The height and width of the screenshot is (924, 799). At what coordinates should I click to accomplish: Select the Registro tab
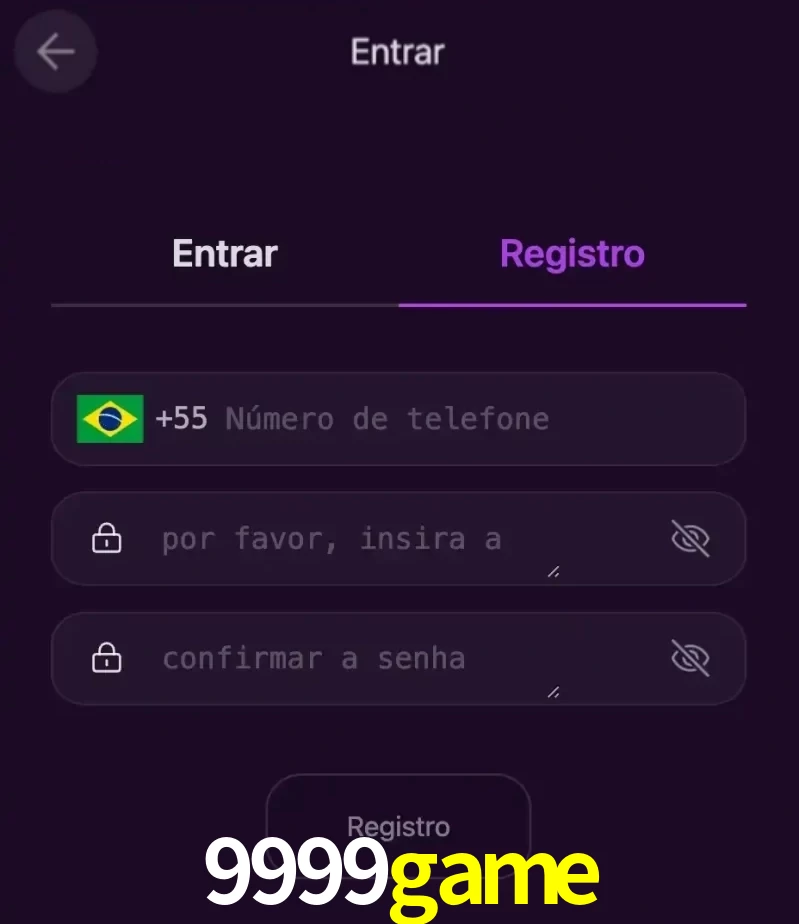pyautogui.click(x=571, y=253)
